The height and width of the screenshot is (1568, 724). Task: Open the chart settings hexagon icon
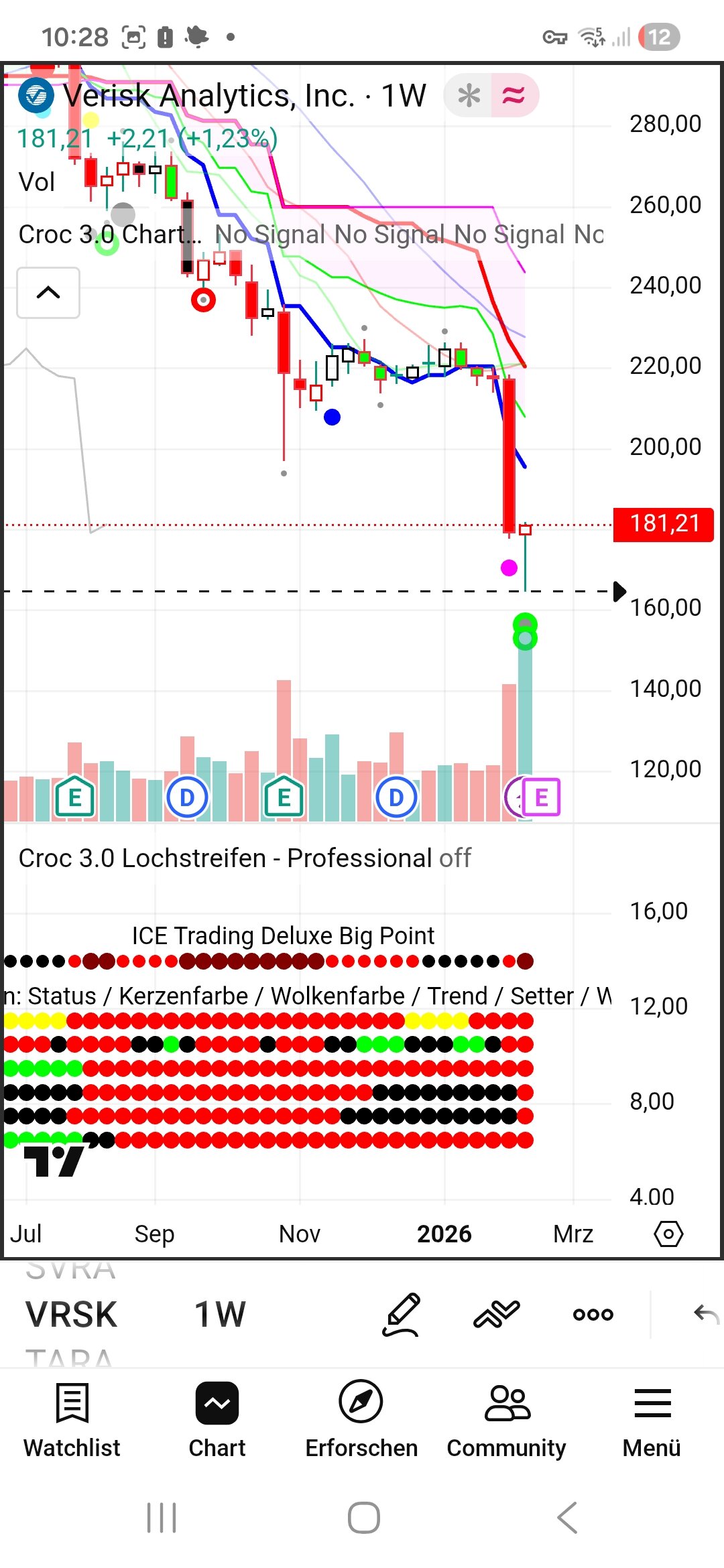(x=668, y=1234)
